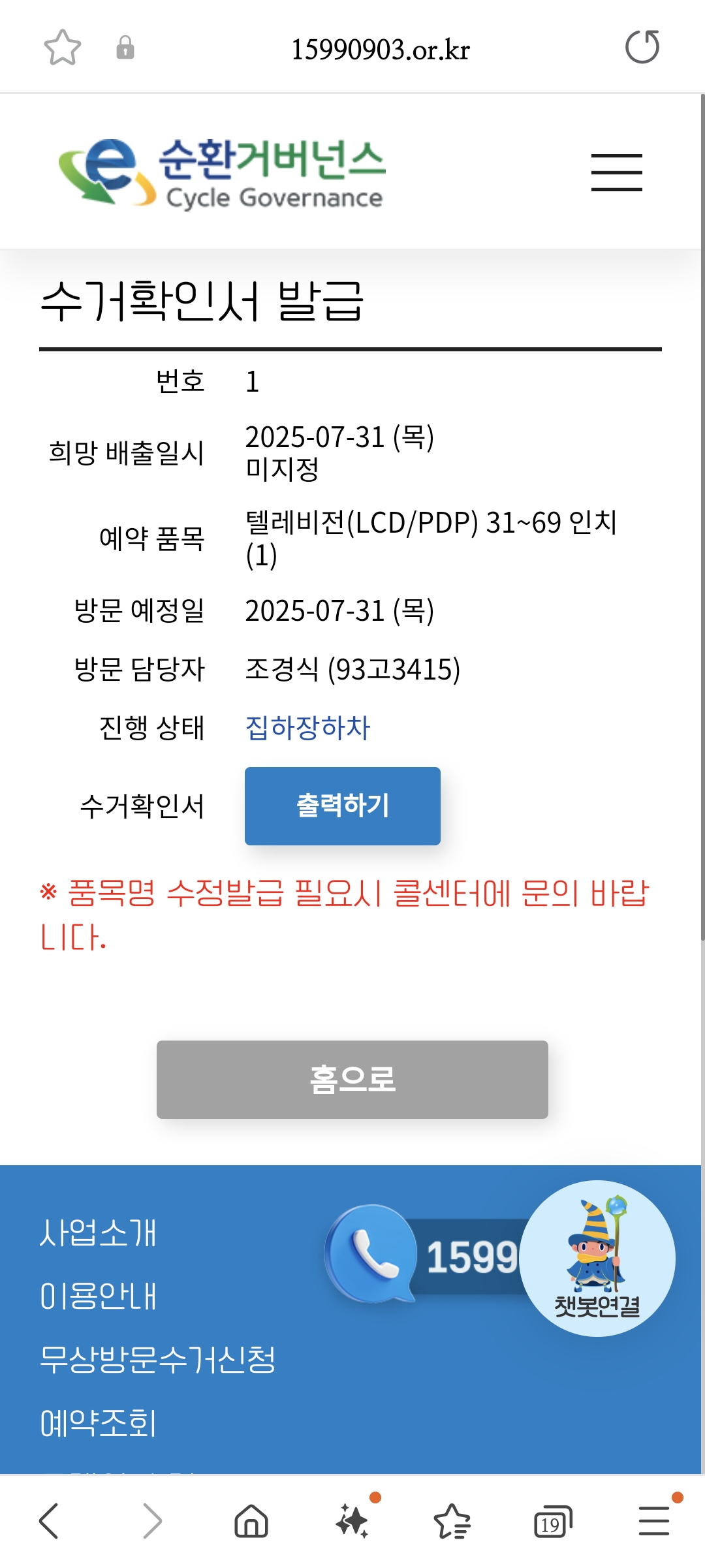
Task: Open 이용안내 footer link
Action: [x=98, y=1296]
